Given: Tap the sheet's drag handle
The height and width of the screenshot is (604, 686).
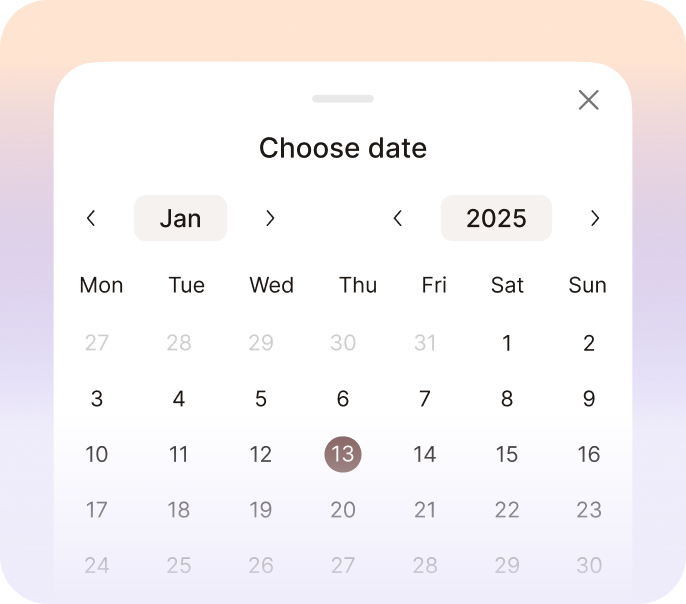Looking at the screenshot, I should (343, 99).
